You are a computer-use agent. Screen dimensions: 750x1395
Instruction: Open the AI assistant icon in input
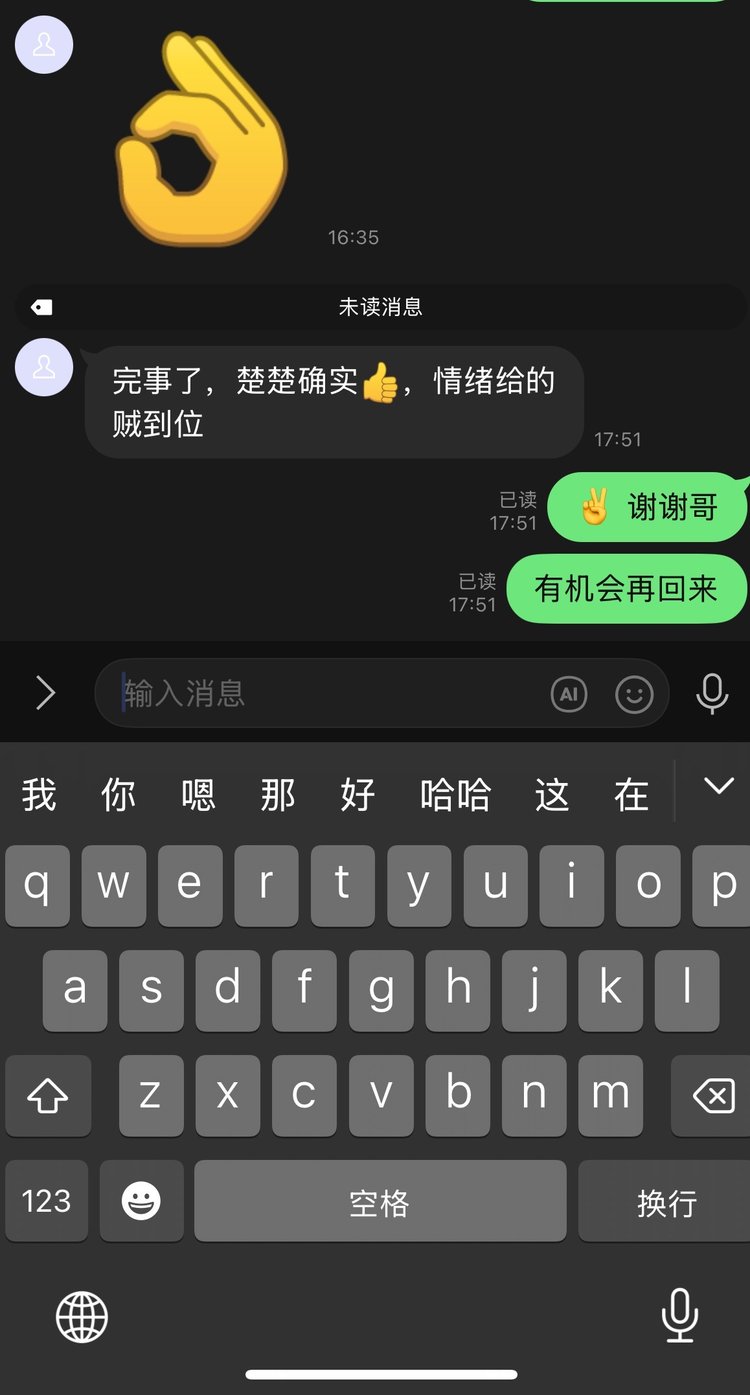pyautogui.click(x=569, y=694)
